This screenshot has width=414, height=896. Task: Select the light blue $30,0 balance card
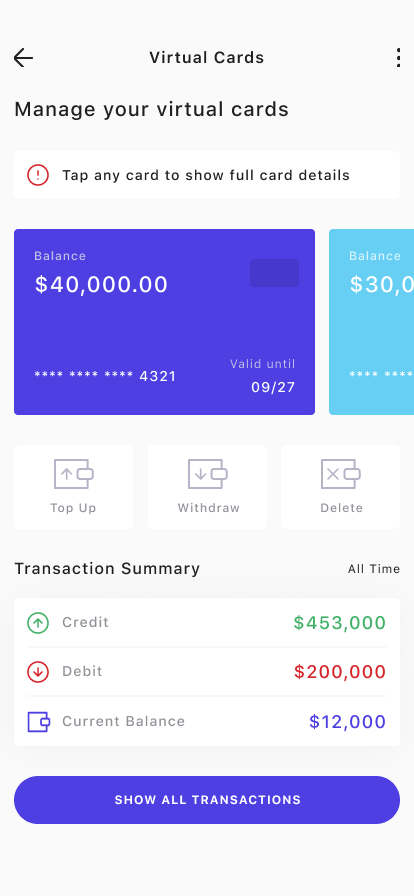click(372, 322)
